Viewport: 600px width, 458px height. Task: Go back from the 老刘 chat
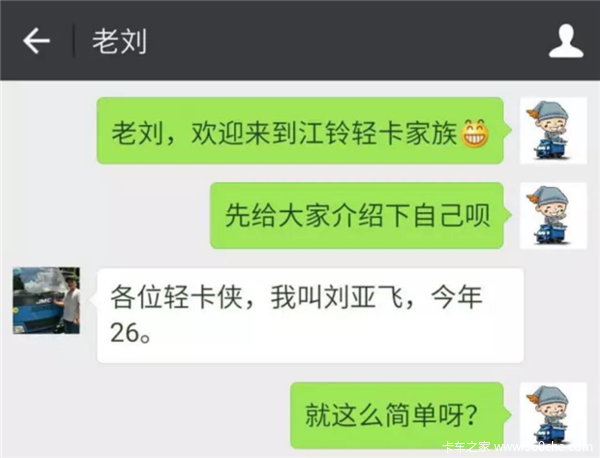pyautogui.click(x=37, y=41)
